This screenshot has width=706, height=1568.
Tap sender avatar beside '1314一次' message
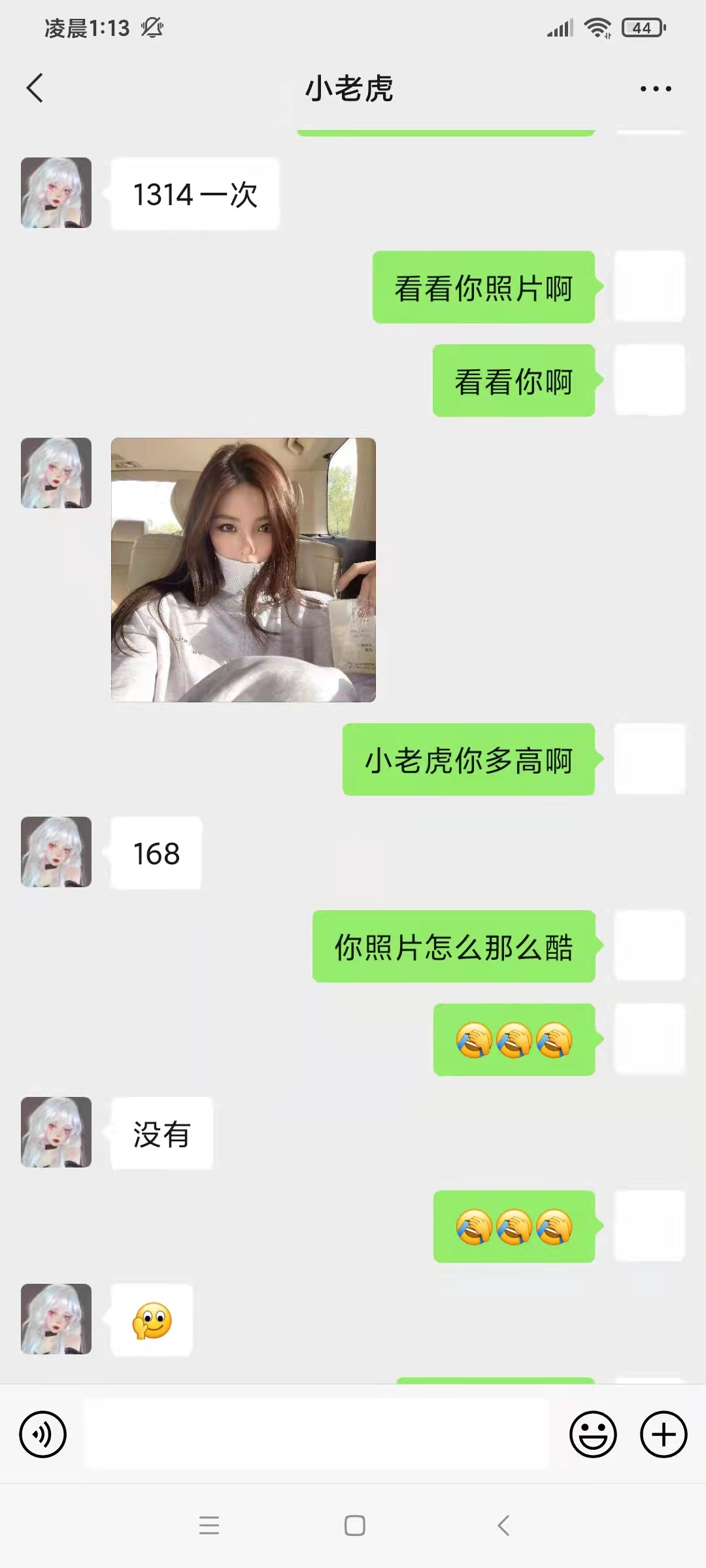pyautogui.click(x=56, y=193)
